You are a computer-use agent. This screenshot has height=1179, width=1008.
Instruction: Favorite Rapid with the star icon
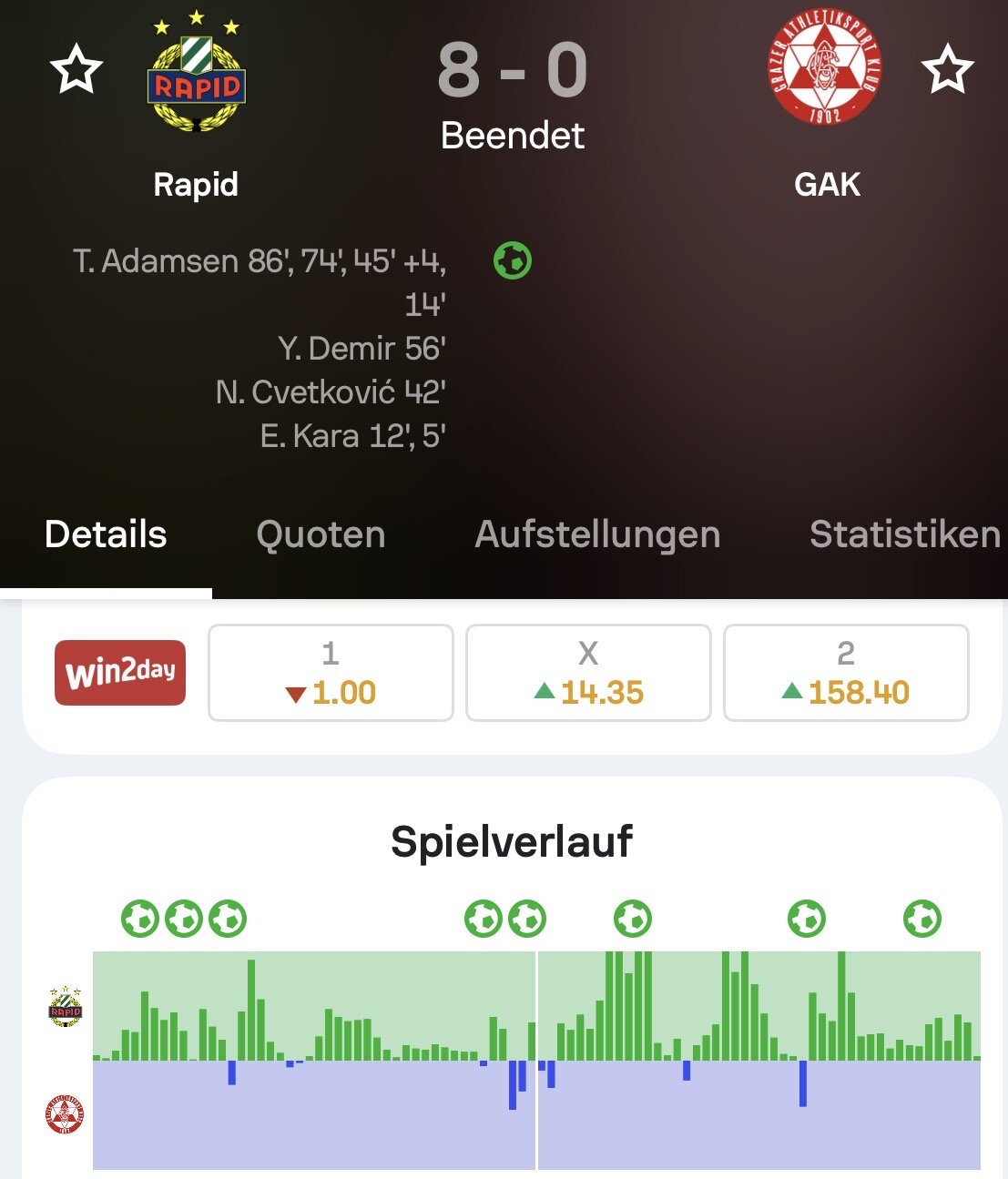[76, 70]
